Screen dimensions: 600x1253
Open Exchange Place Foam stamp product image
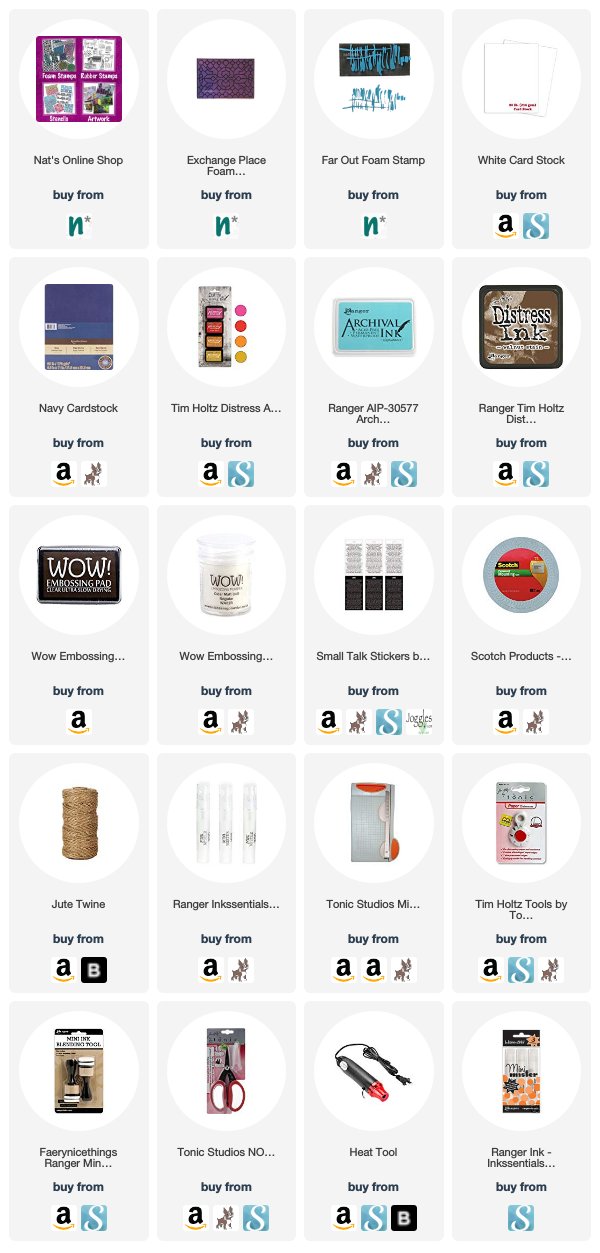(226, 79)
